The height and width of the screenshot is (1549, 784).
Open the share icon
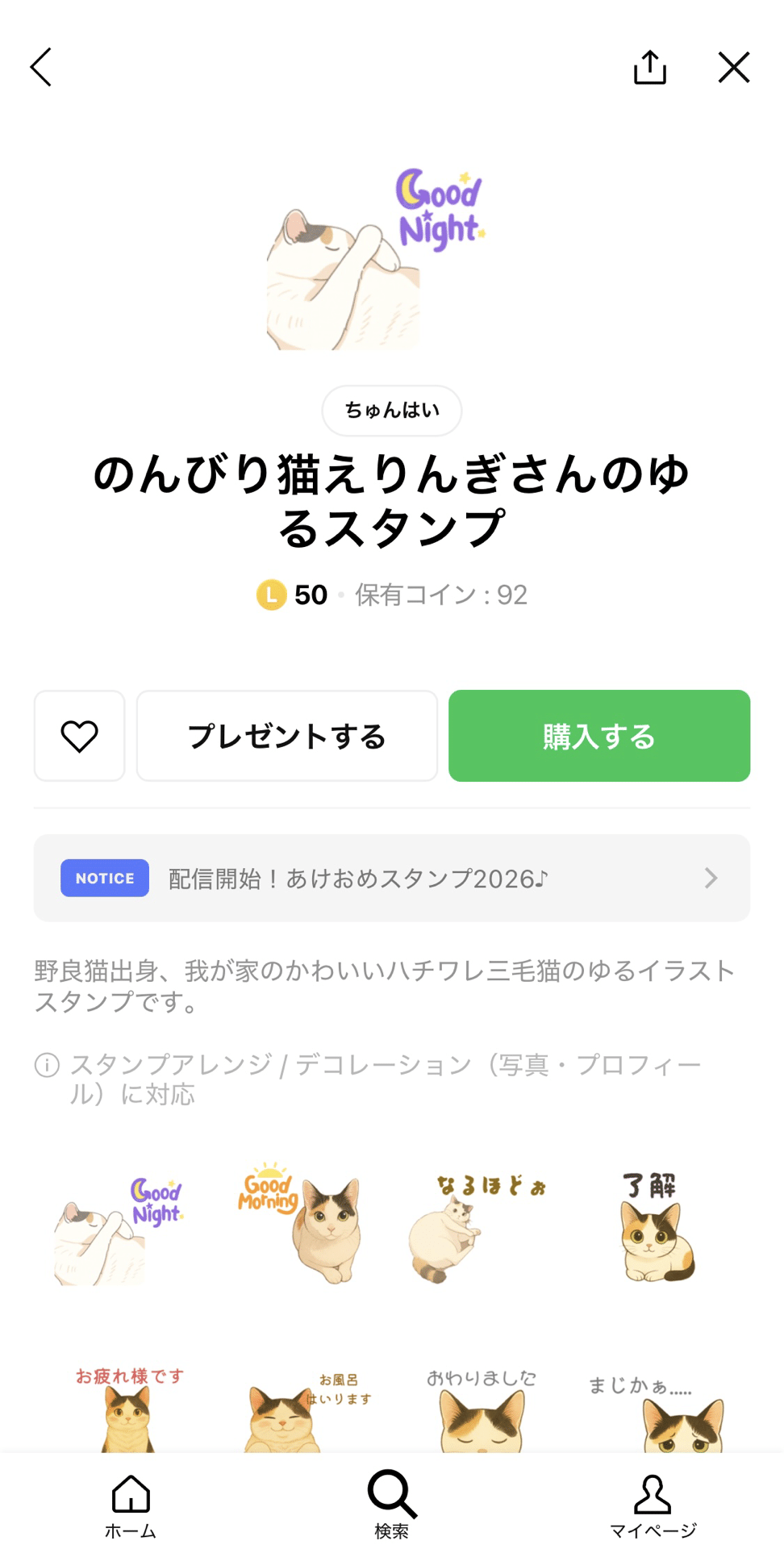649,67
